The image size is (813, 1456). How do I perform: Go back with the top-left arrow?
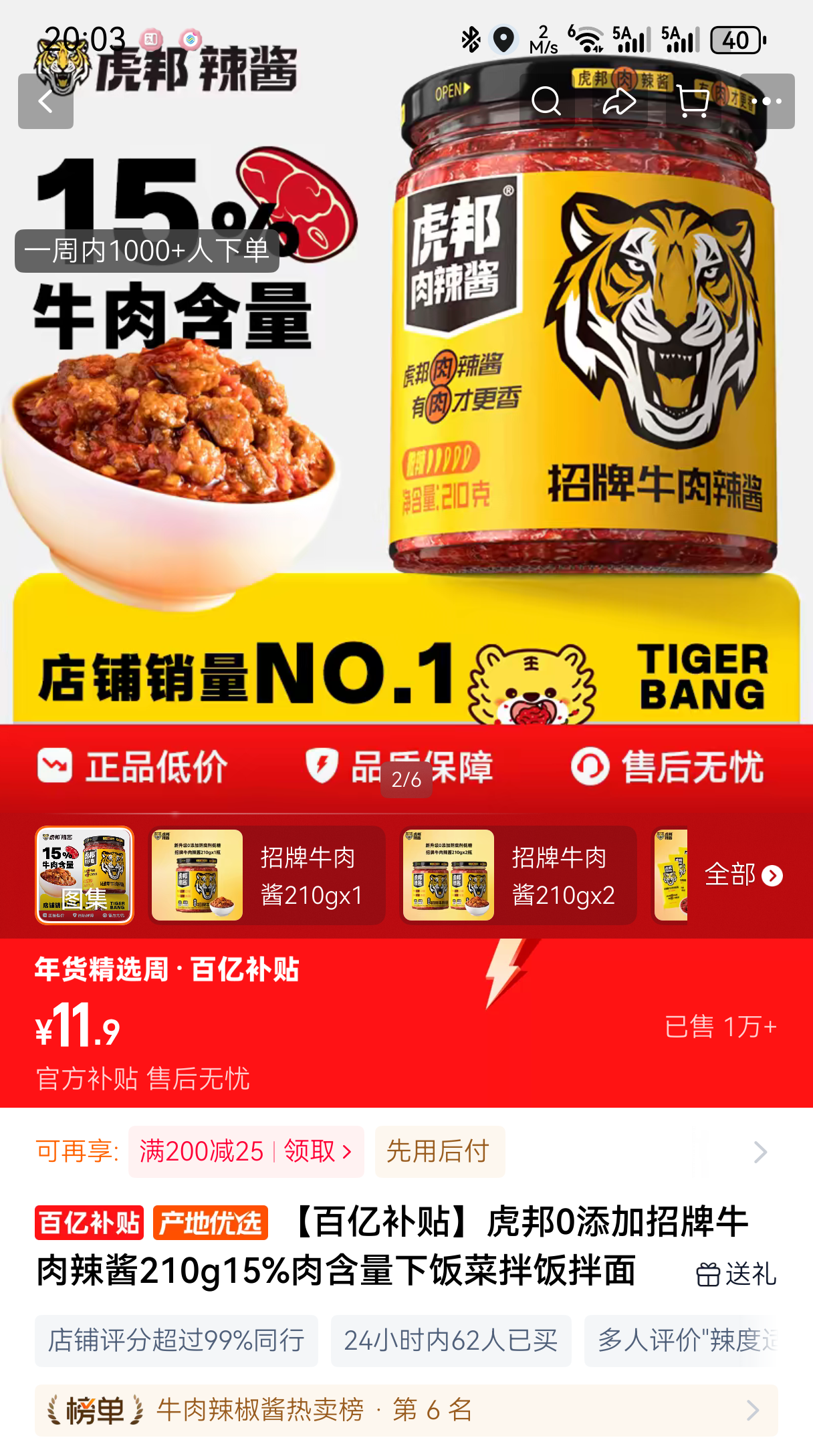point(45,102)
